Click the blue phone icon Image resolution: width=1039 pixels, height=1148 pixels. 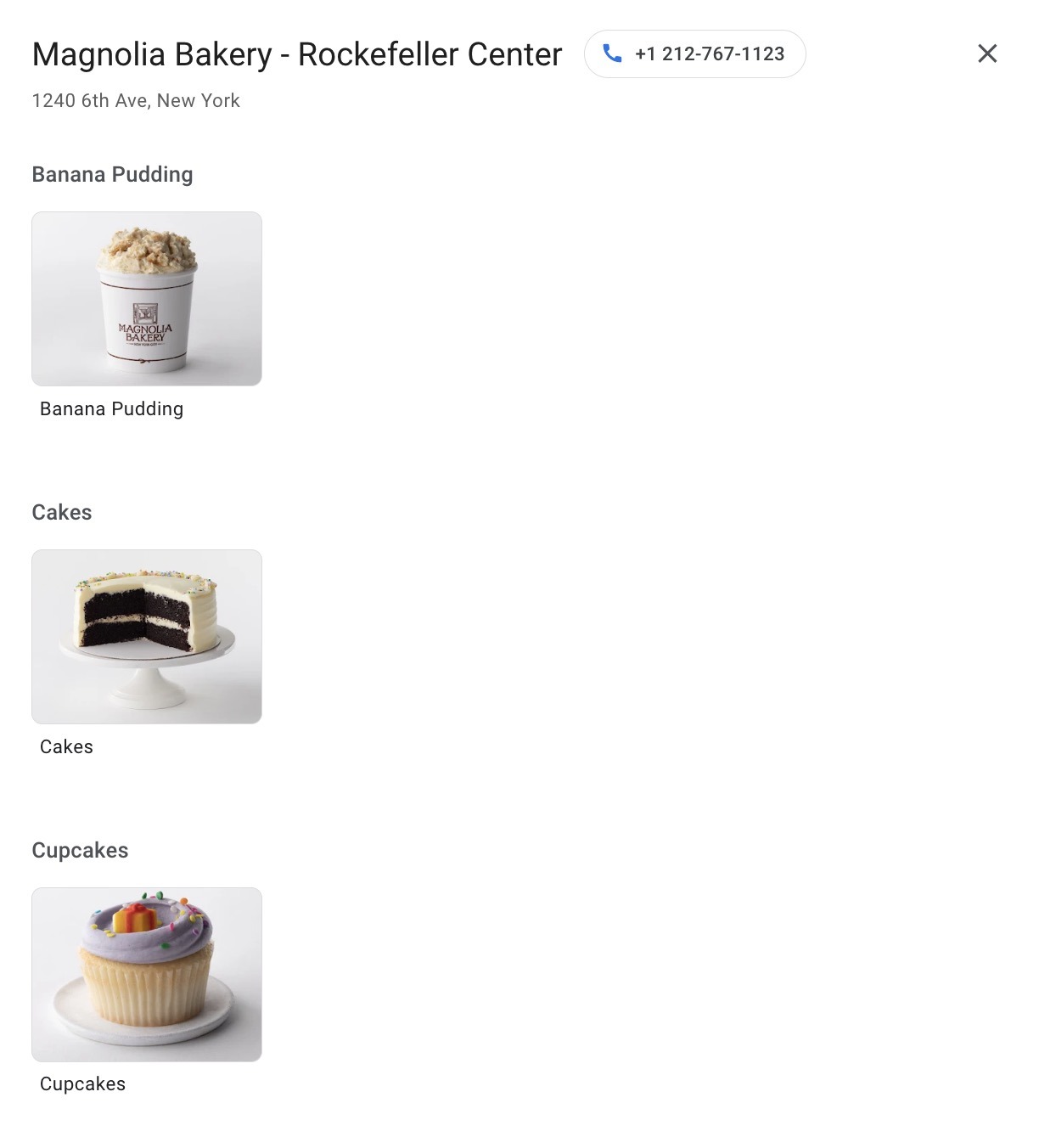(611, 53)
